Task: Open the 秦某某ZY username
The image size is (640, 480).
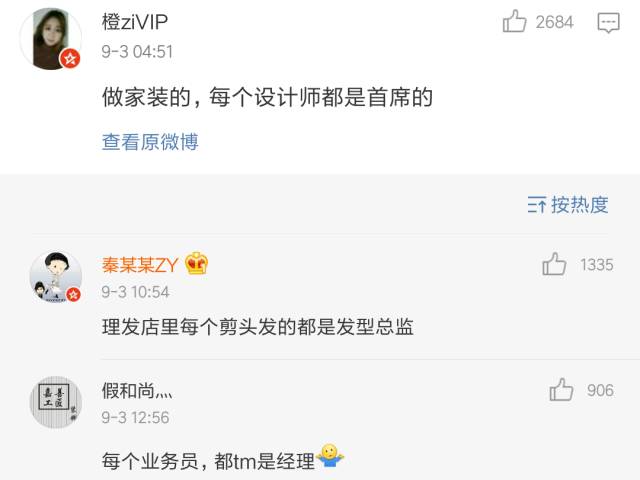Action: pos(140,265)
